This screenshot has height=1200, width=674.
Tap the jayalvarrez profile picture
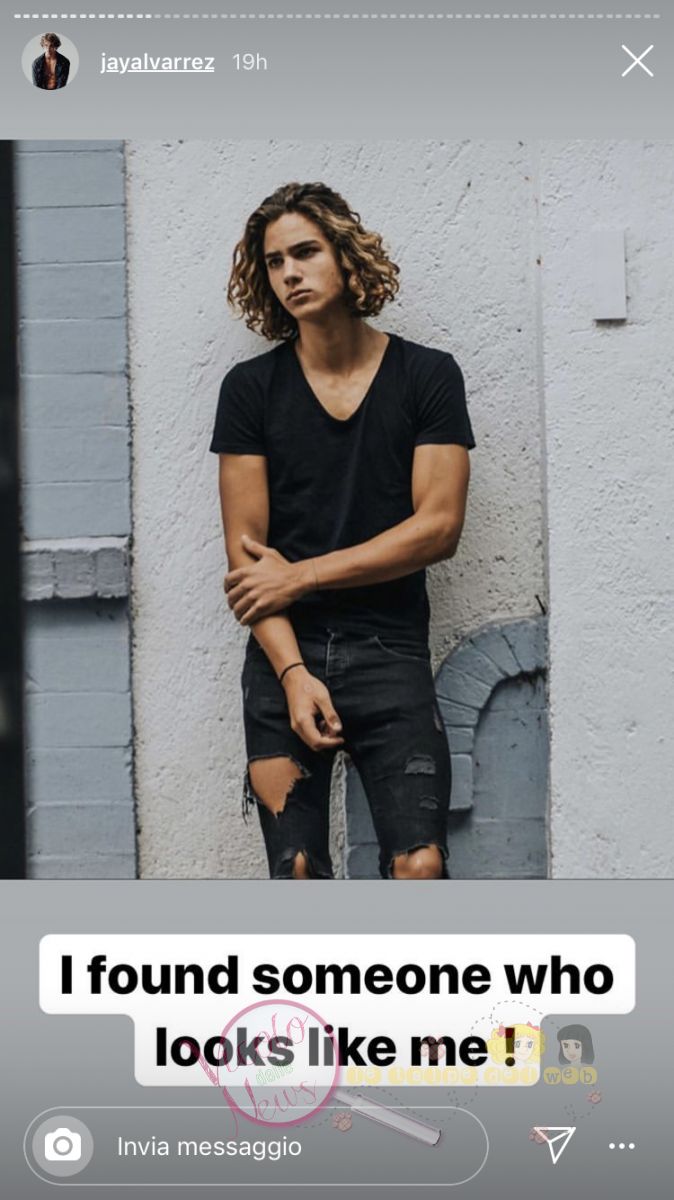[x=50, y=61]
